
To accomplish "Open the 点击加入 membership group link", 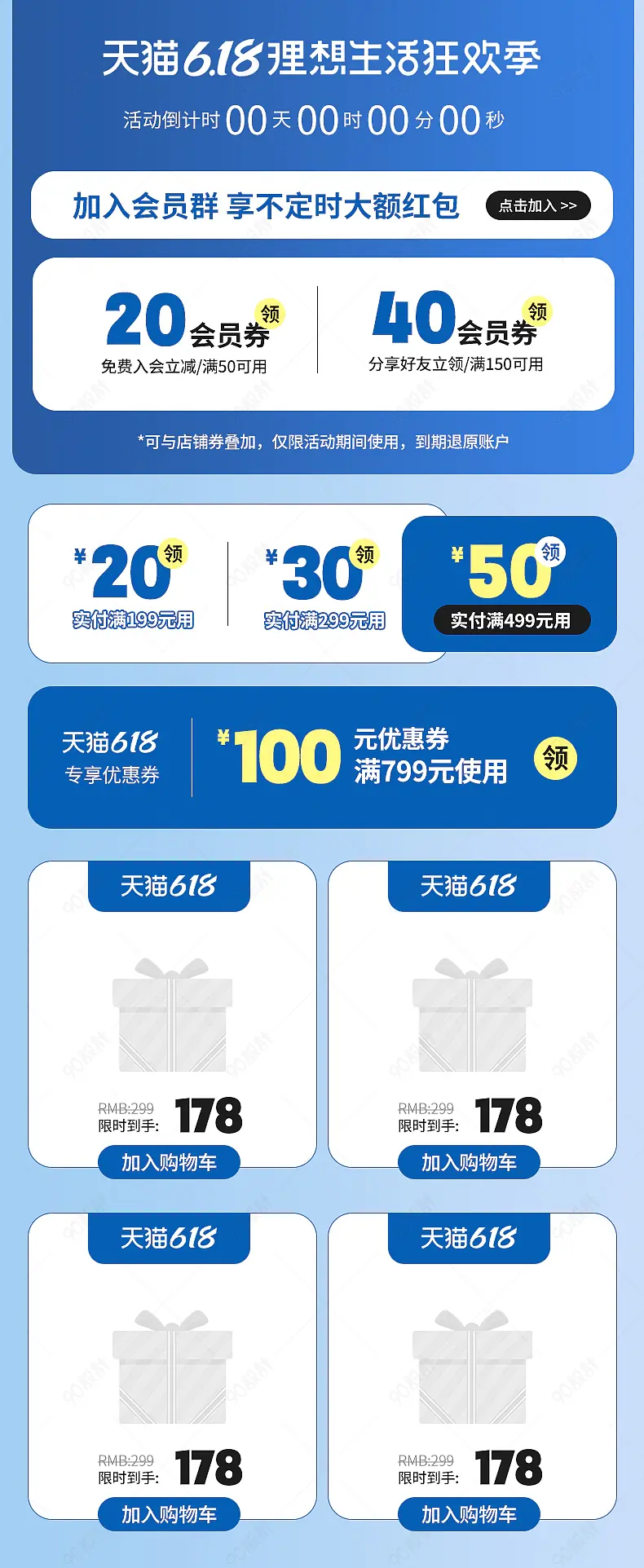I will pyautogui.click(x=538, y=206).
